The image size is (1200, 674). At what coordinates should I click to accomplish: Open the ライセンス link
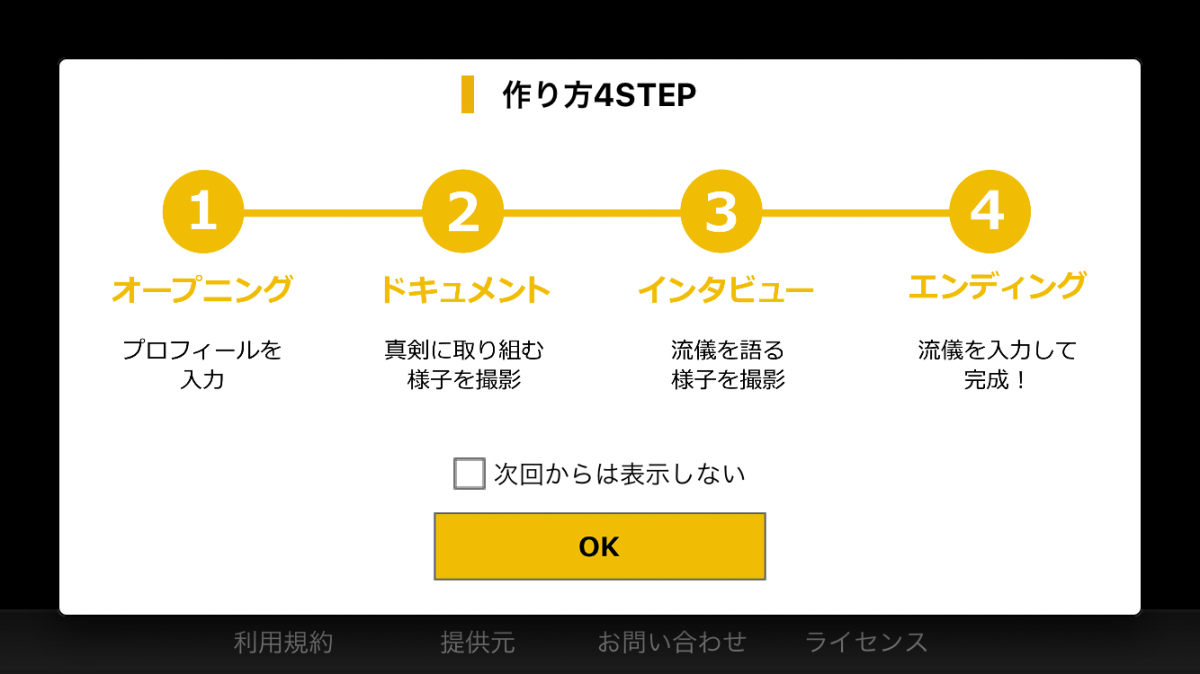[866, 642]
